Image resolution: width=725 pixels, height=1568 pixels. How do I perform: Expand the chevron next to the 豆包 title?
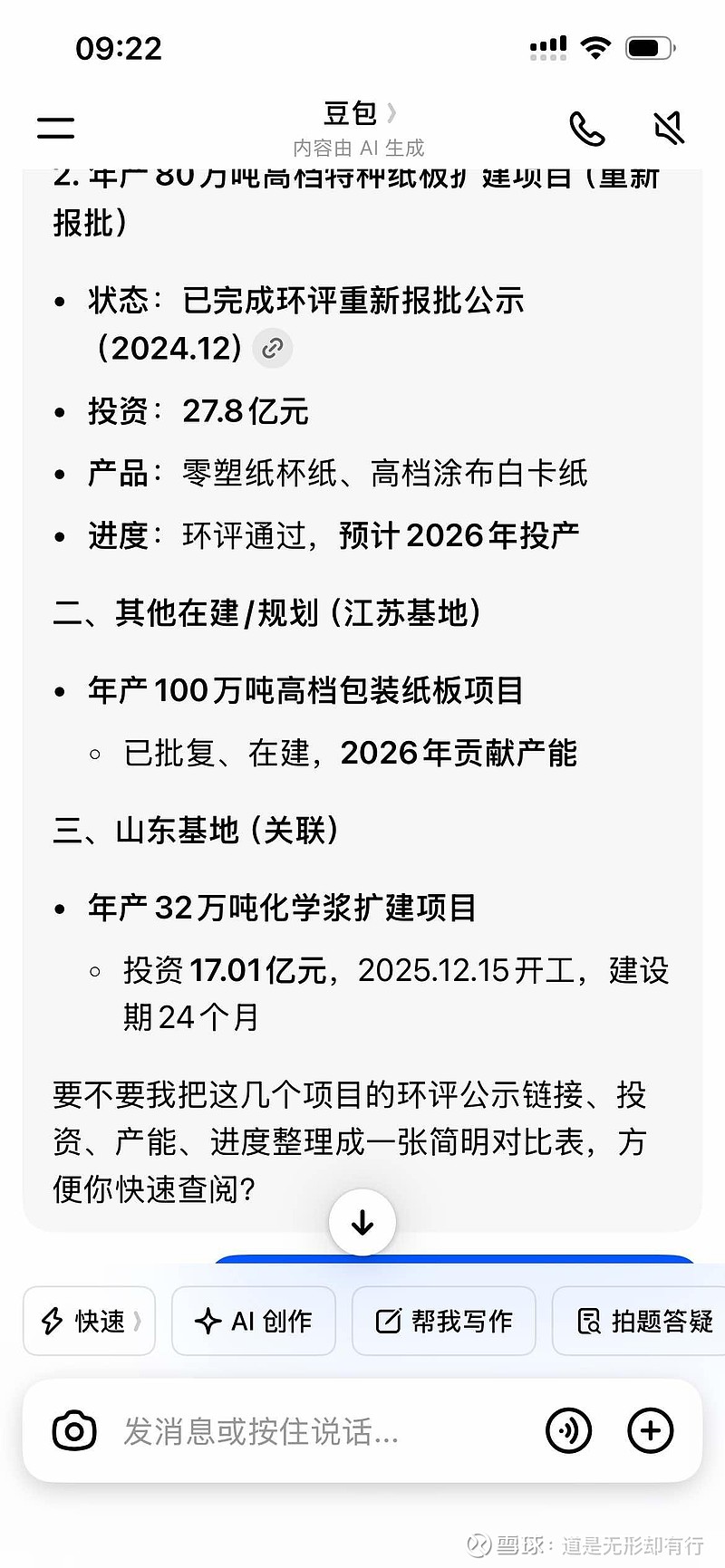coord(391,111)
